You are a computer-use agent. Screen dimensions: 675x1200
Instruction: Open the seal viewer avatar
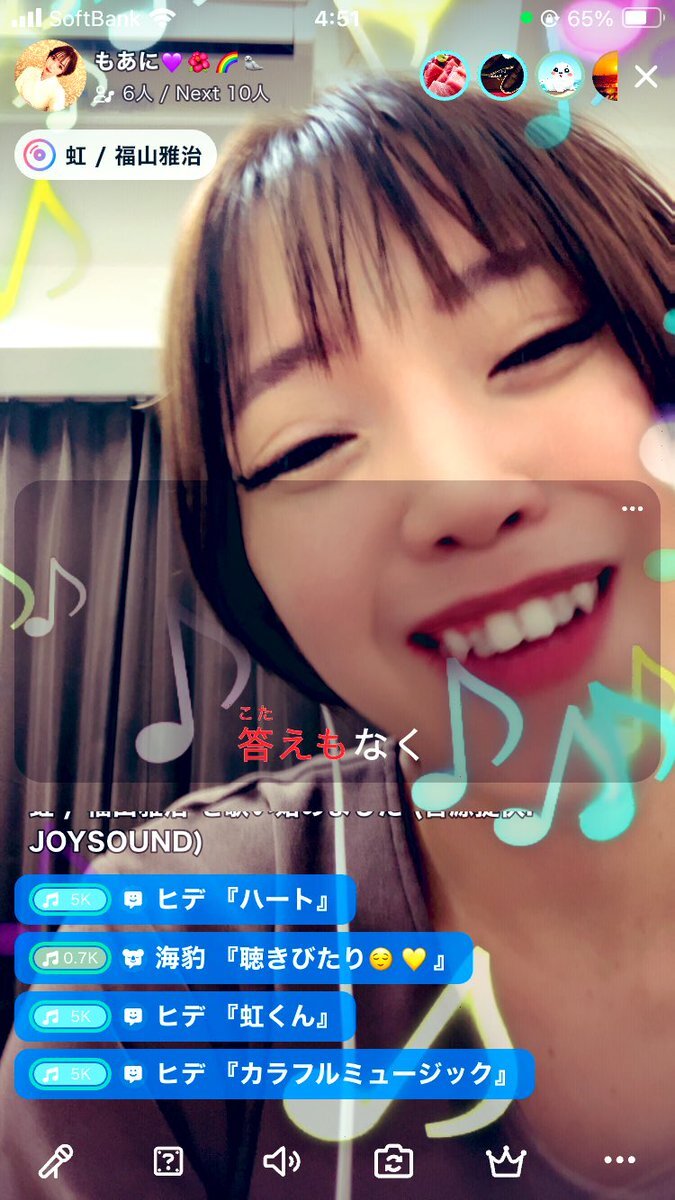tap(560, 75)
